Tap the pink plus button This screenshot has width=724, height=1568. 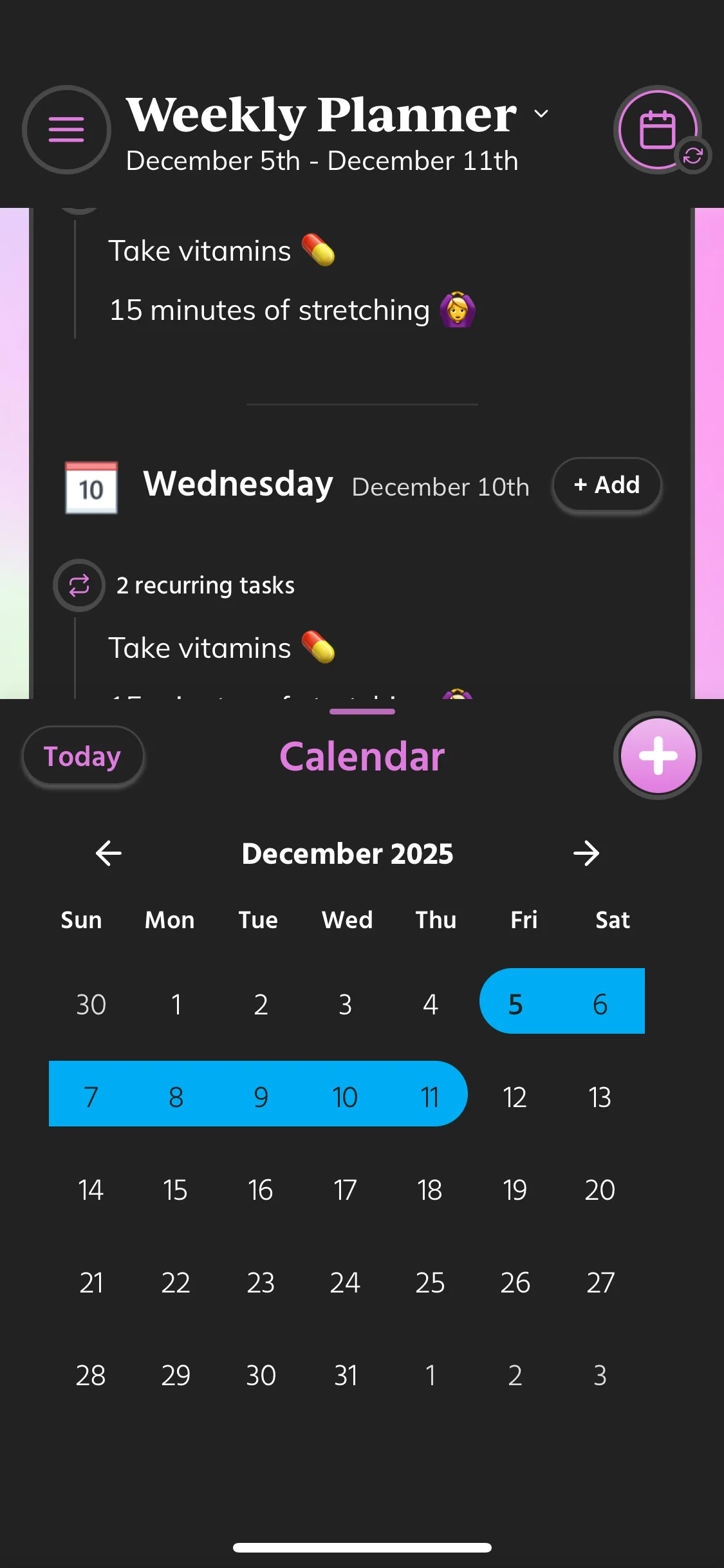pos(658,756)
